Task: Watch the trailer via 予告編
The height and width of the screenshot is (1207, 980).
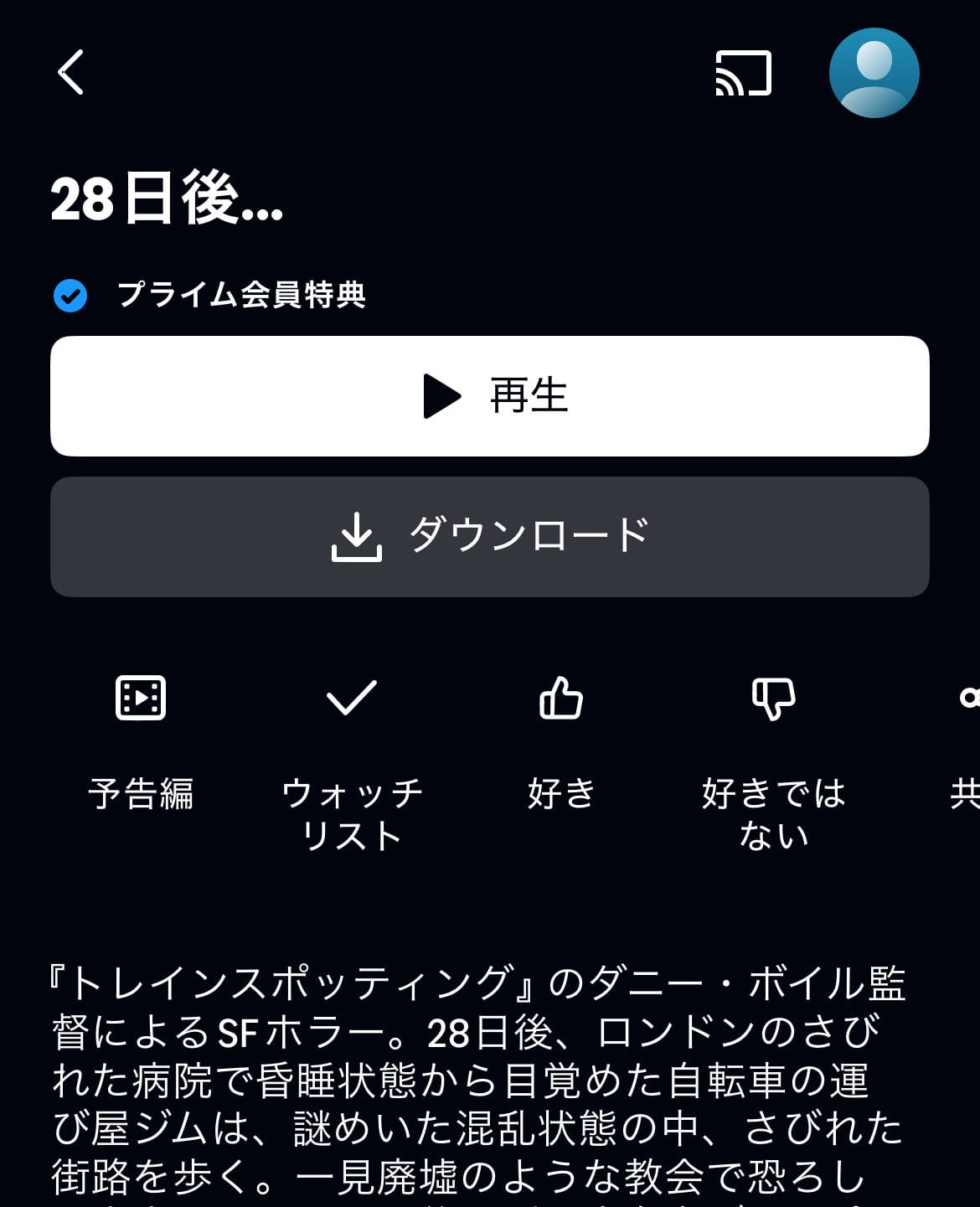Action: point(141,699)
